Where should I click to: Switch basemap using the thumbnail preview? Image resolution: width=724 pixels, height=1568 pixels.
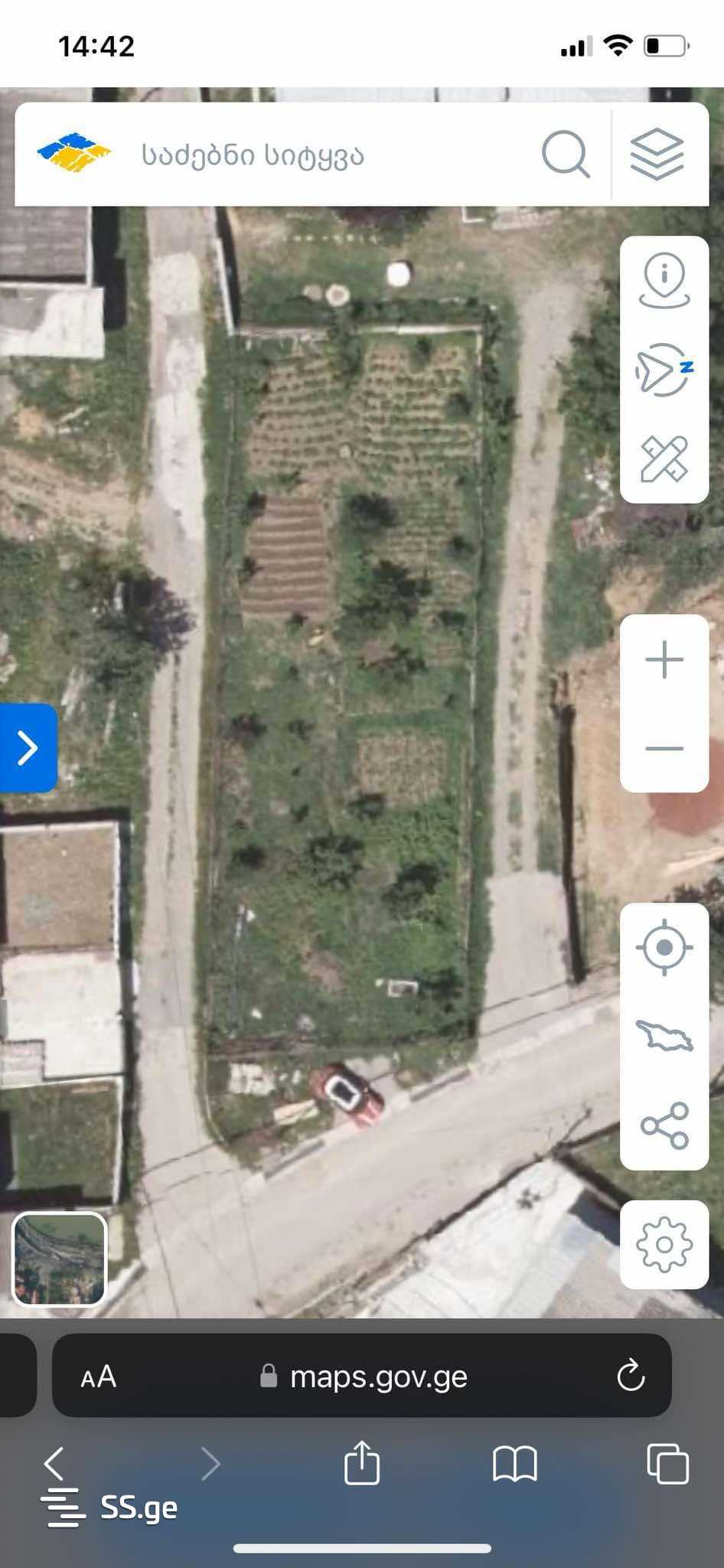[60, 1259]
